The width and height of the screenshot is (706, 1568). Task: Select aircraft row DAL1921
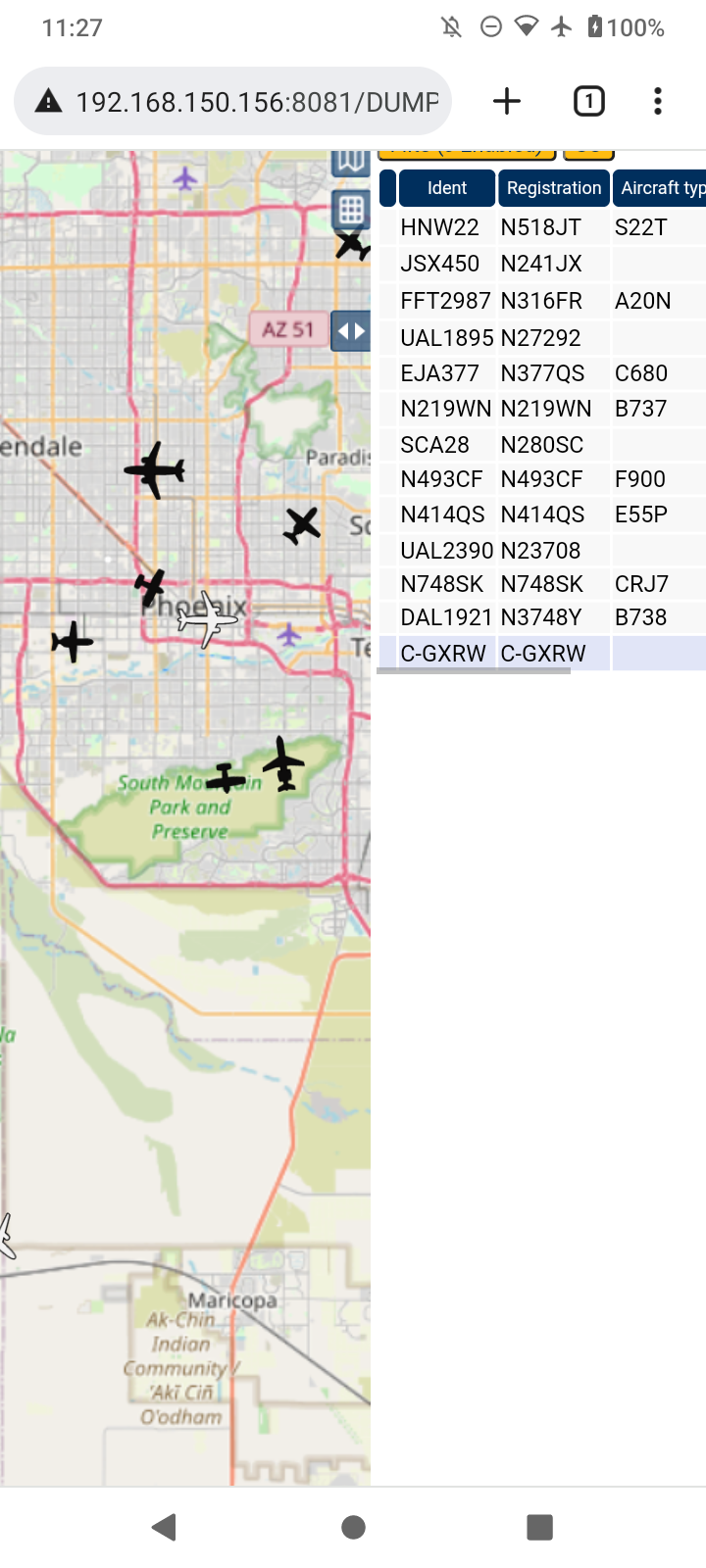coord(542,617)
